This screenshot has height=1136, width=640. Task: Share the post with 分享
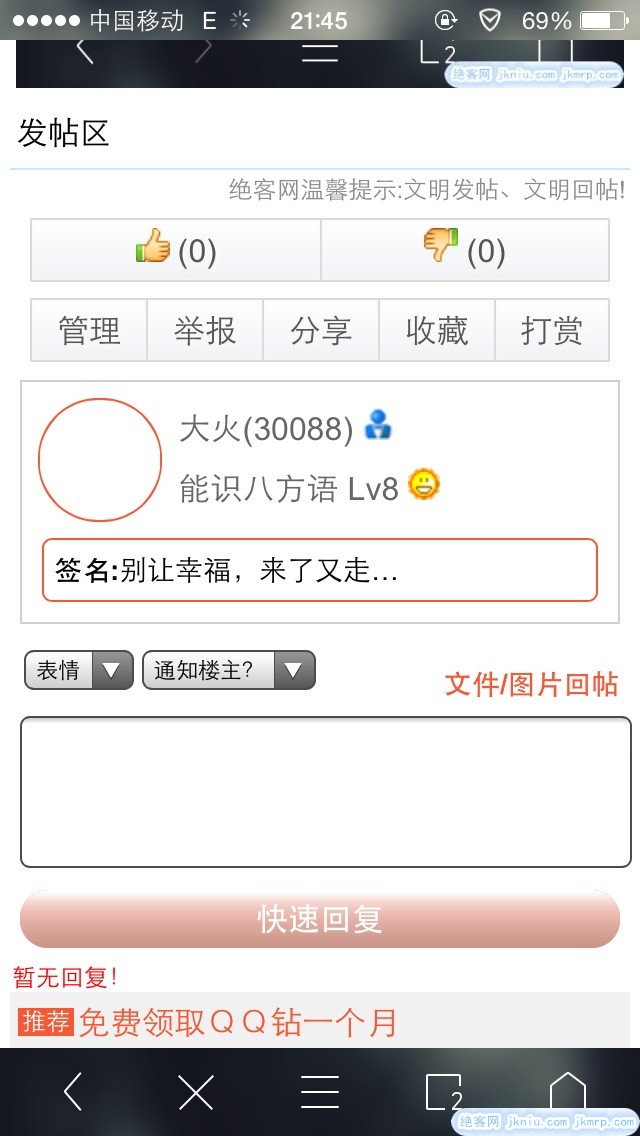321,330
